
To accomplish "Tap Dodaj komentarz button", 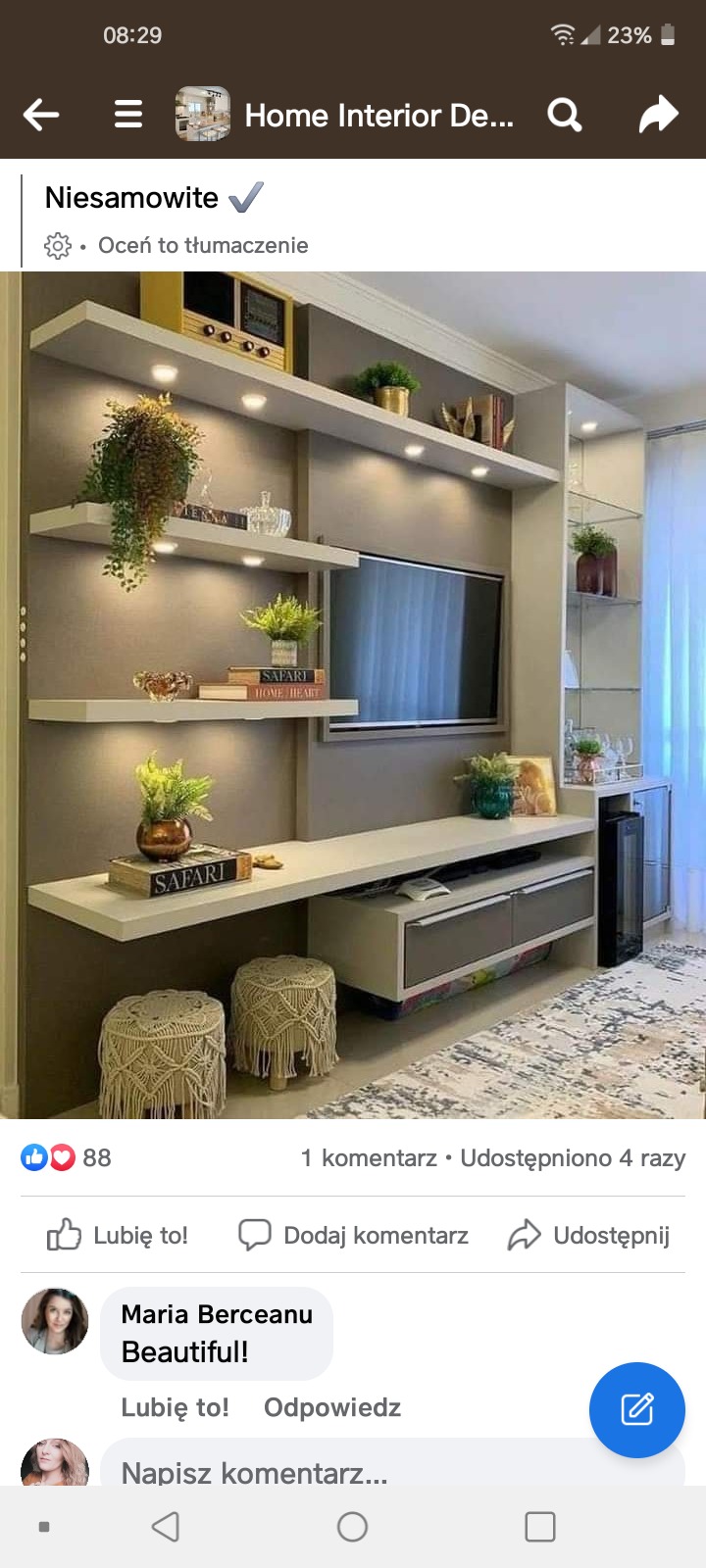I will pyautogui.click(x=354, y=1235).
